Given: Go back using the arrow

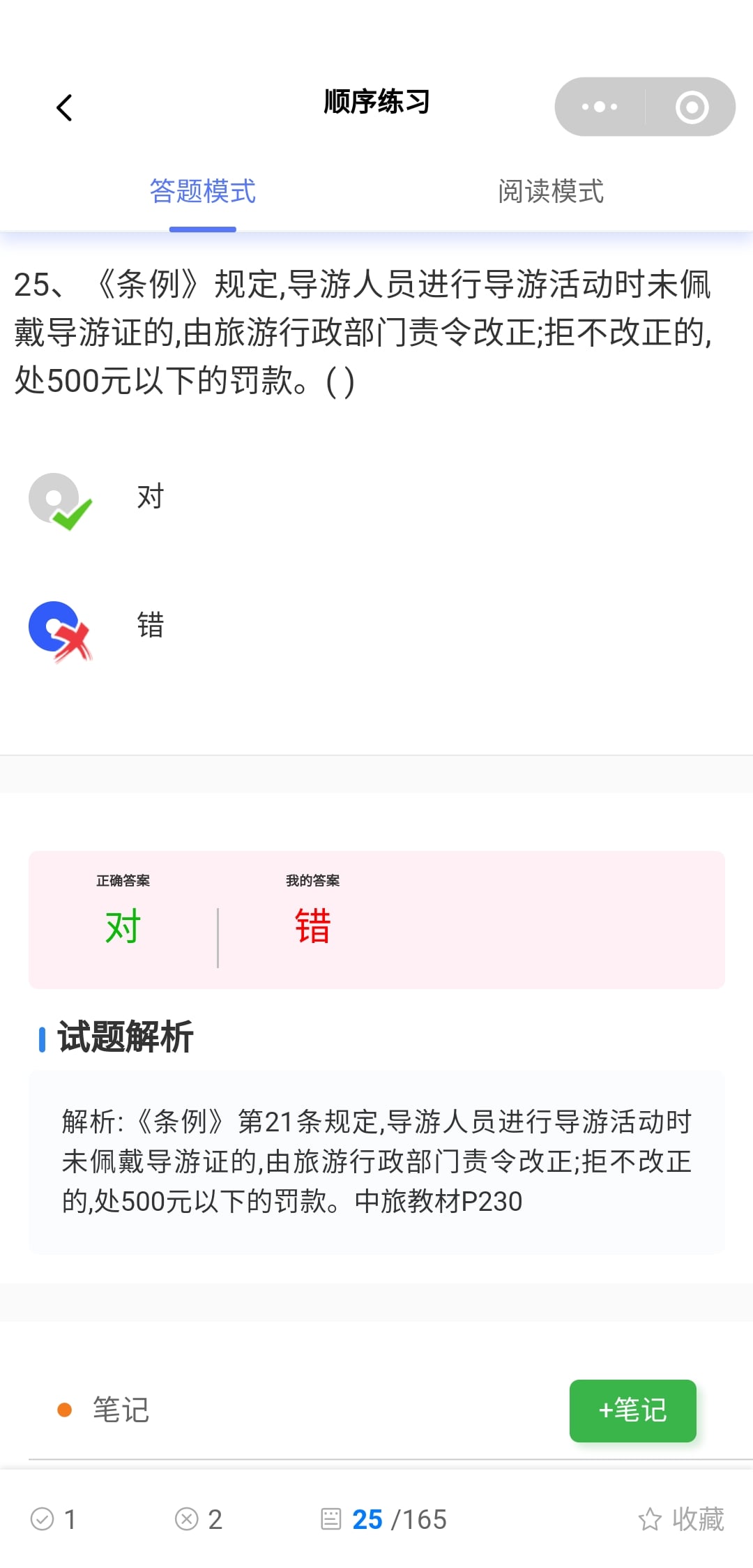Looking at the screenshot, I should point(64,107).
